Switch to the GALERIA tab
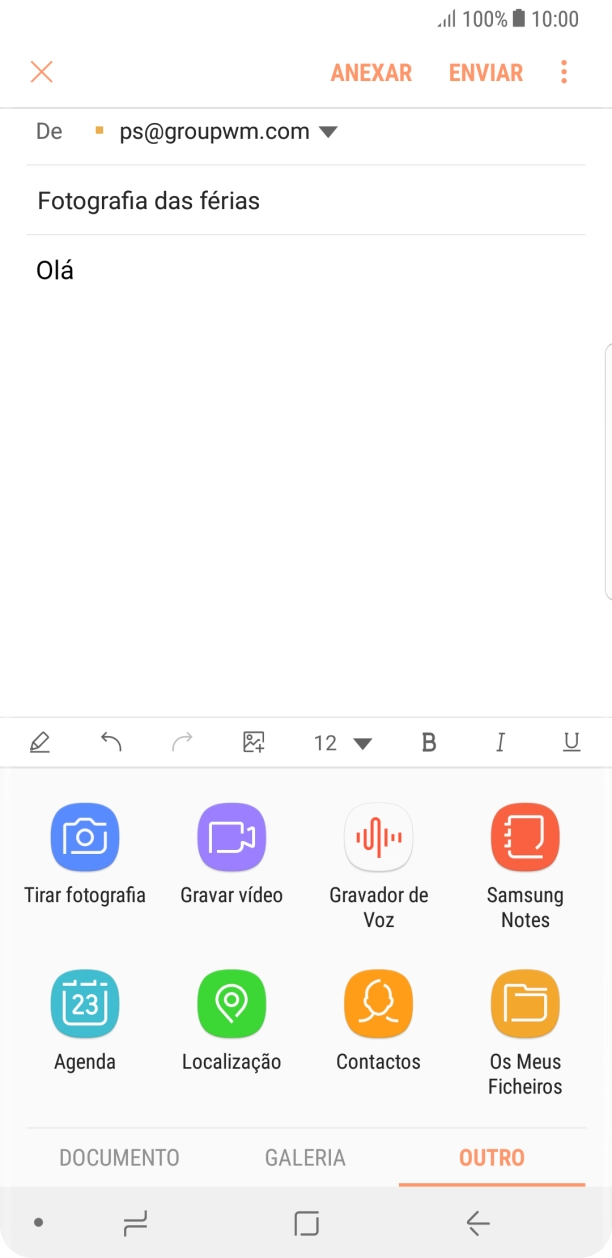Viewport: 612px width, 1258px height. [305, 1158]
